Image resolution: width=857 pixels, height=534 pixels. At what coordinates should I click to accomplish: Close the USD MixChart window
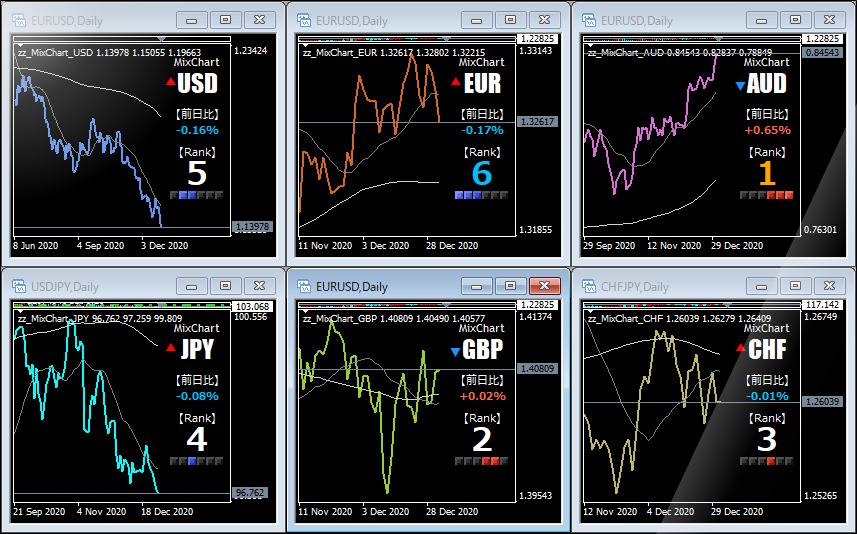259,19
